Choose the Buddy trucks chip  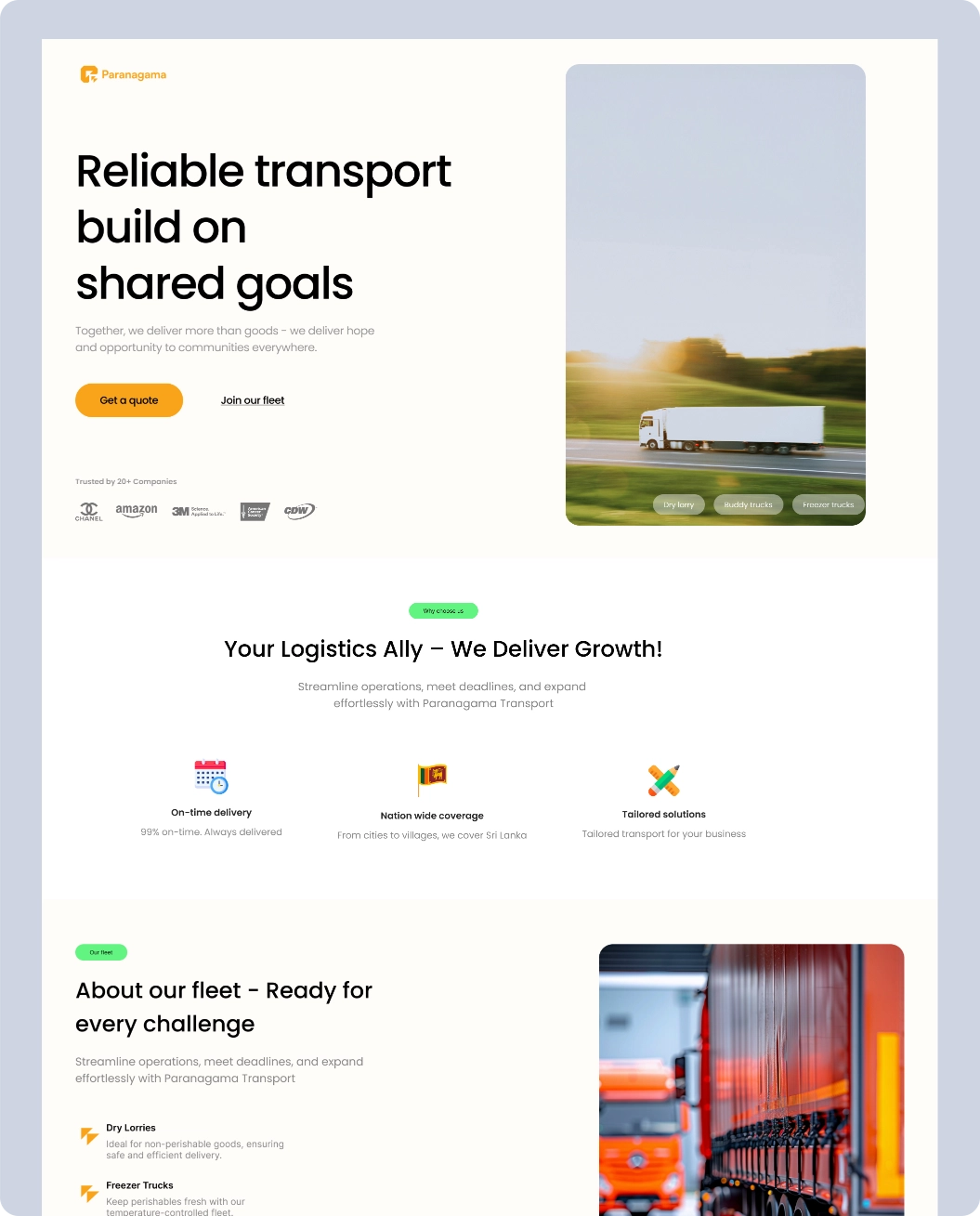click(748, 504)
